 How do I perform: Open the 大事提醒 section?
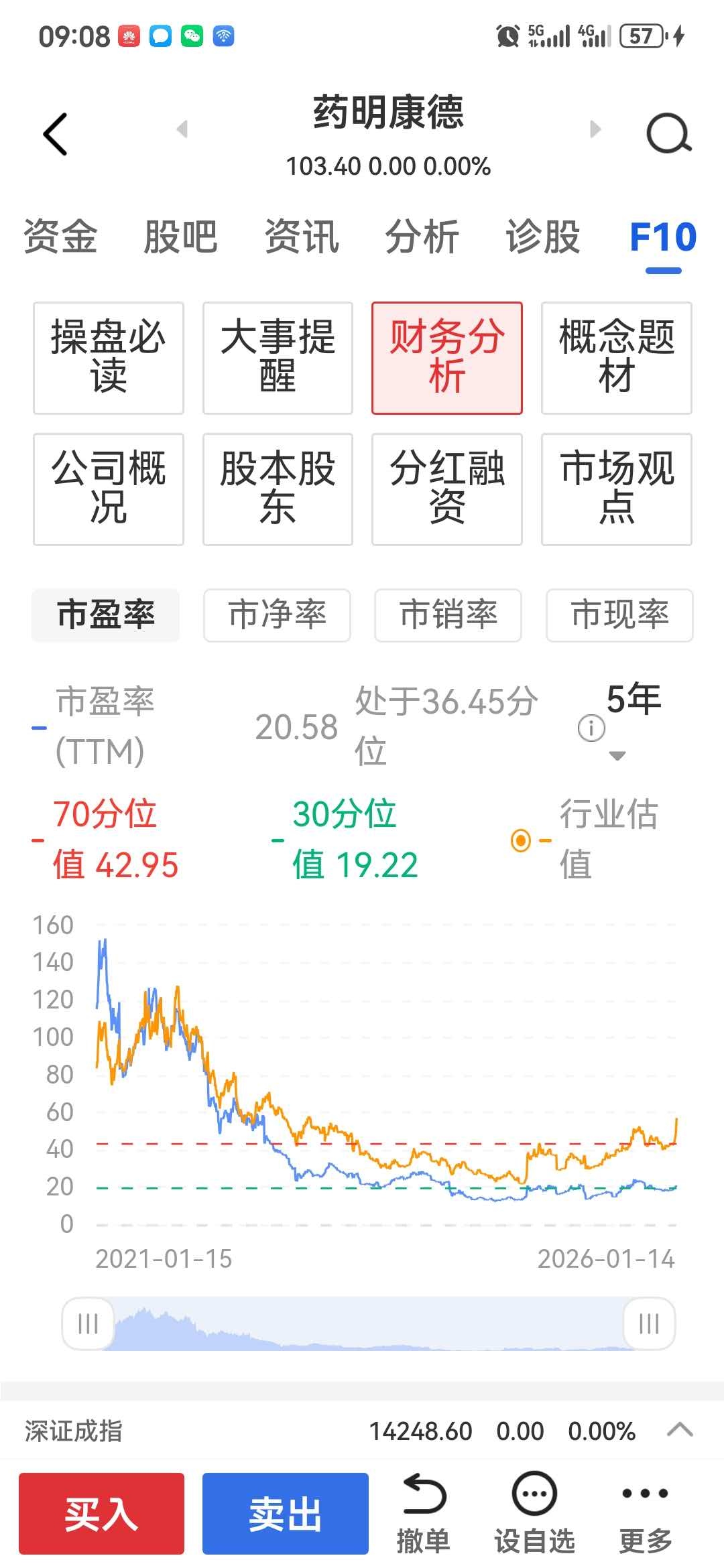278,358
